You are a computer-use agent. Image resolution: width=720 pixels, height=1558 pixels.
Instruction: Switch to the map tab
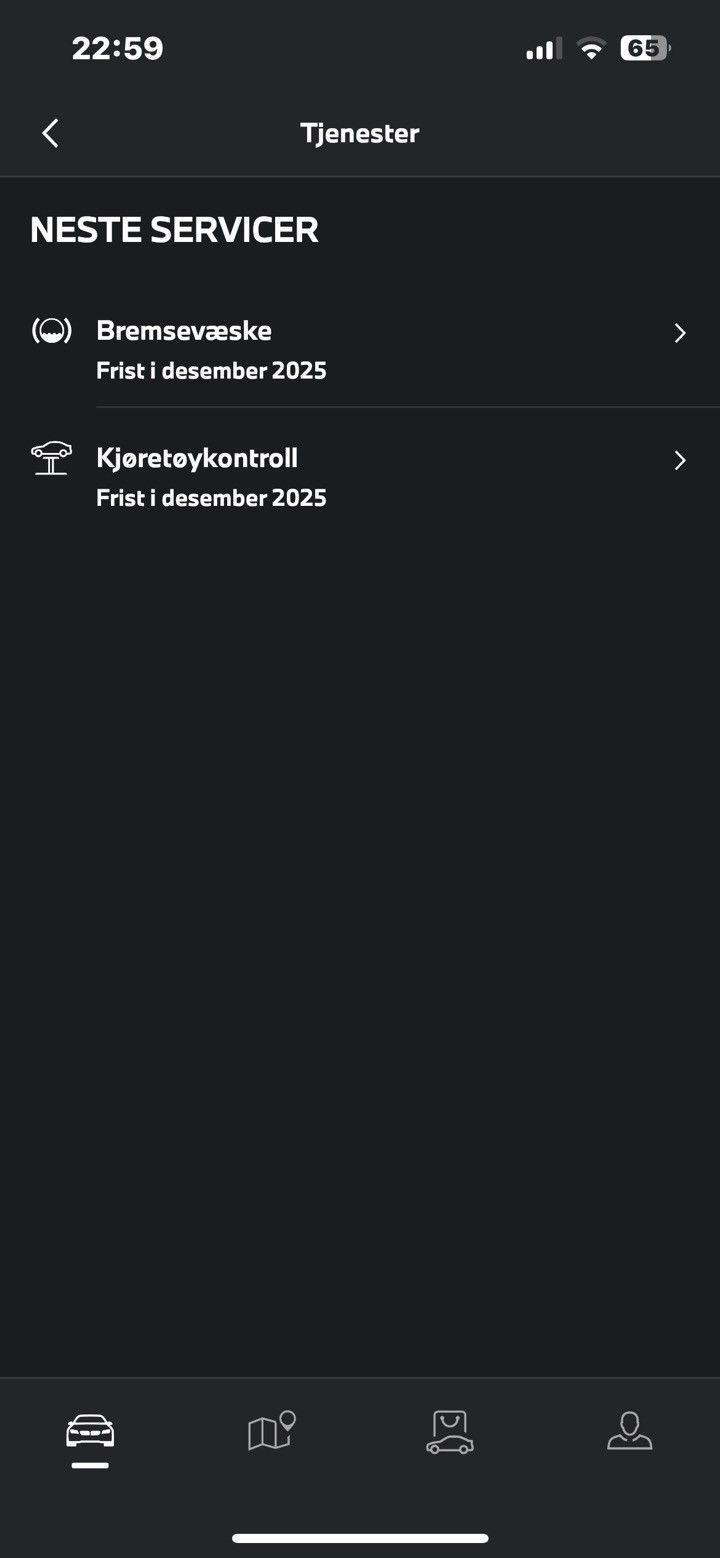pos(271,1431)
